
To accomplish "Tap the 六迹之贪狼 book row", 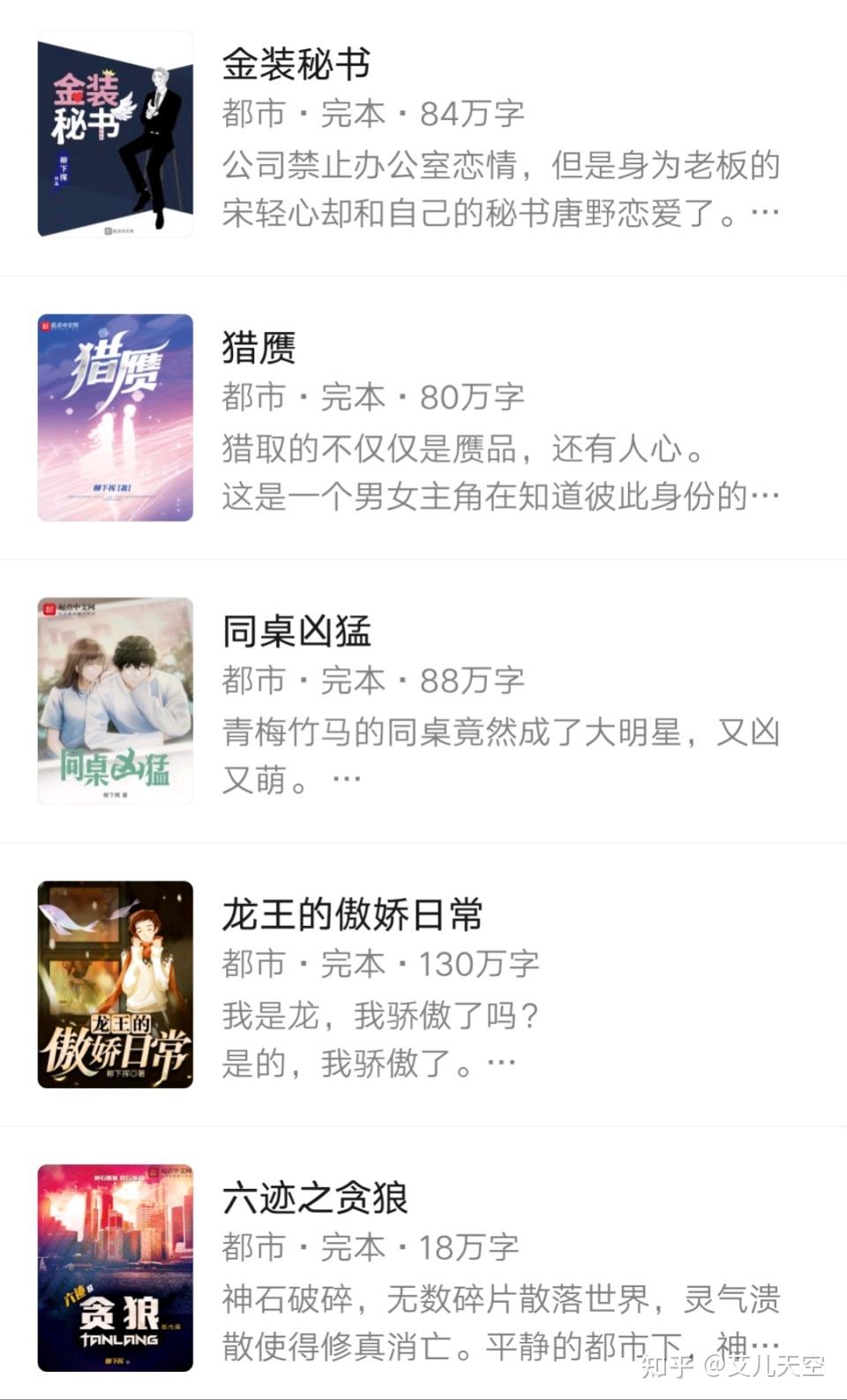I will click(315, 1198).
